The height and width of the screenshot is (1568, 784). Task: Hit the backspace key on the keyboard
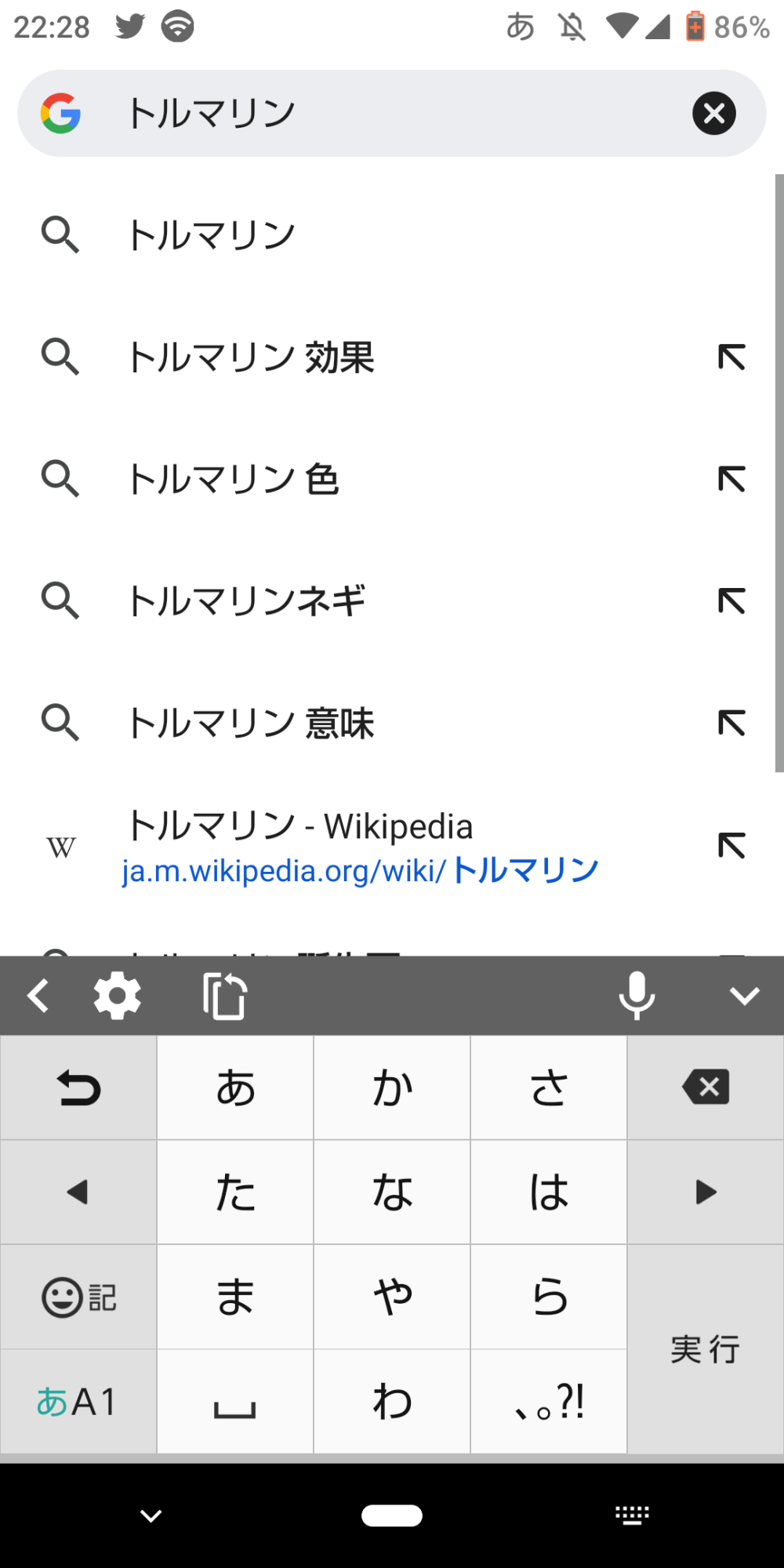click(706, 1087)
